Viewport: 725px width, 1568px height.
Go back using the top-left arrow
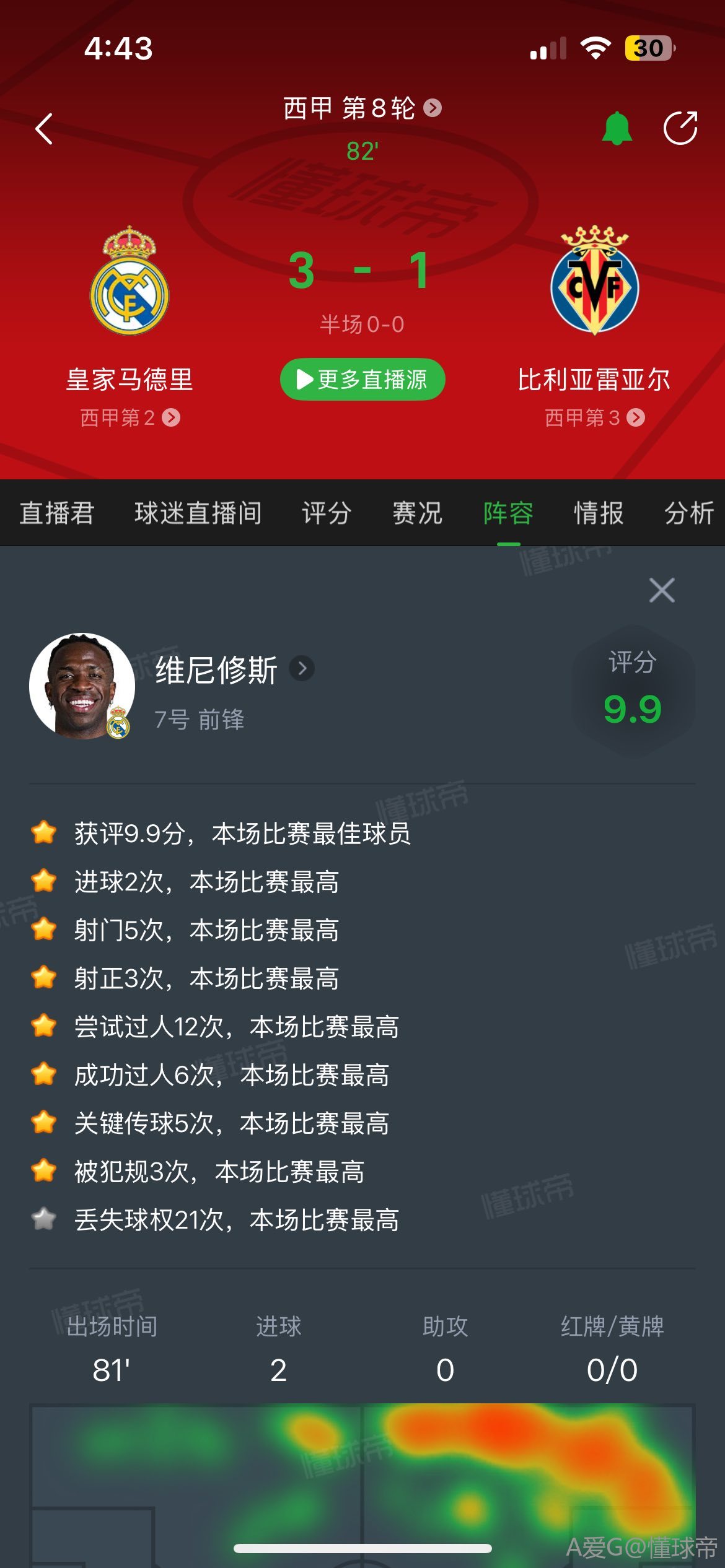pos(44,129)
